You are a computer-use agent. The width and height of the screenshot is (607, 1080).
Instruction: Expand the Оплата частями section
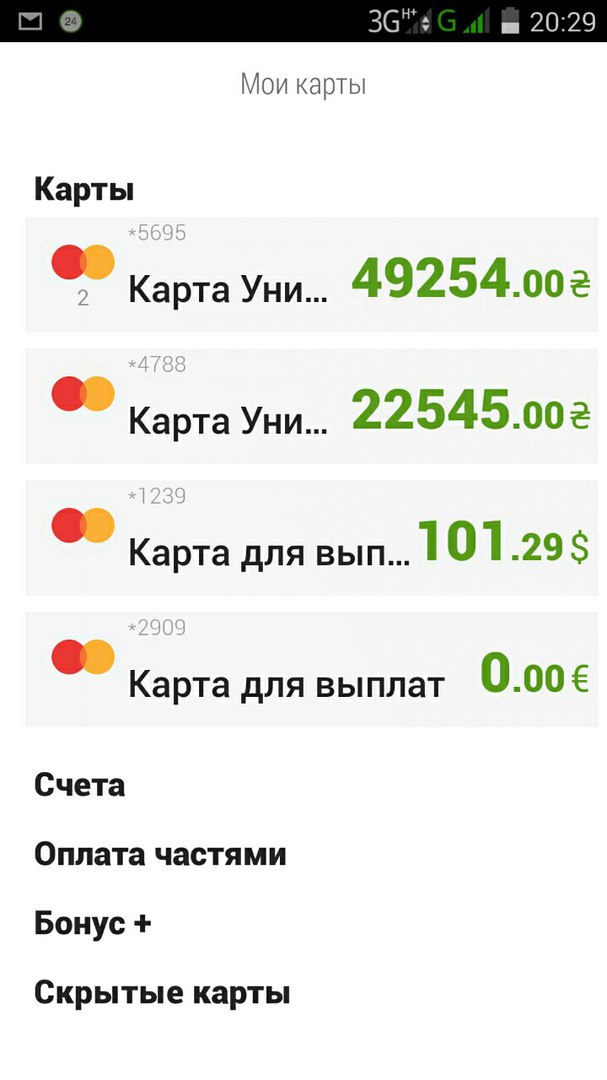tap(160, 855)
